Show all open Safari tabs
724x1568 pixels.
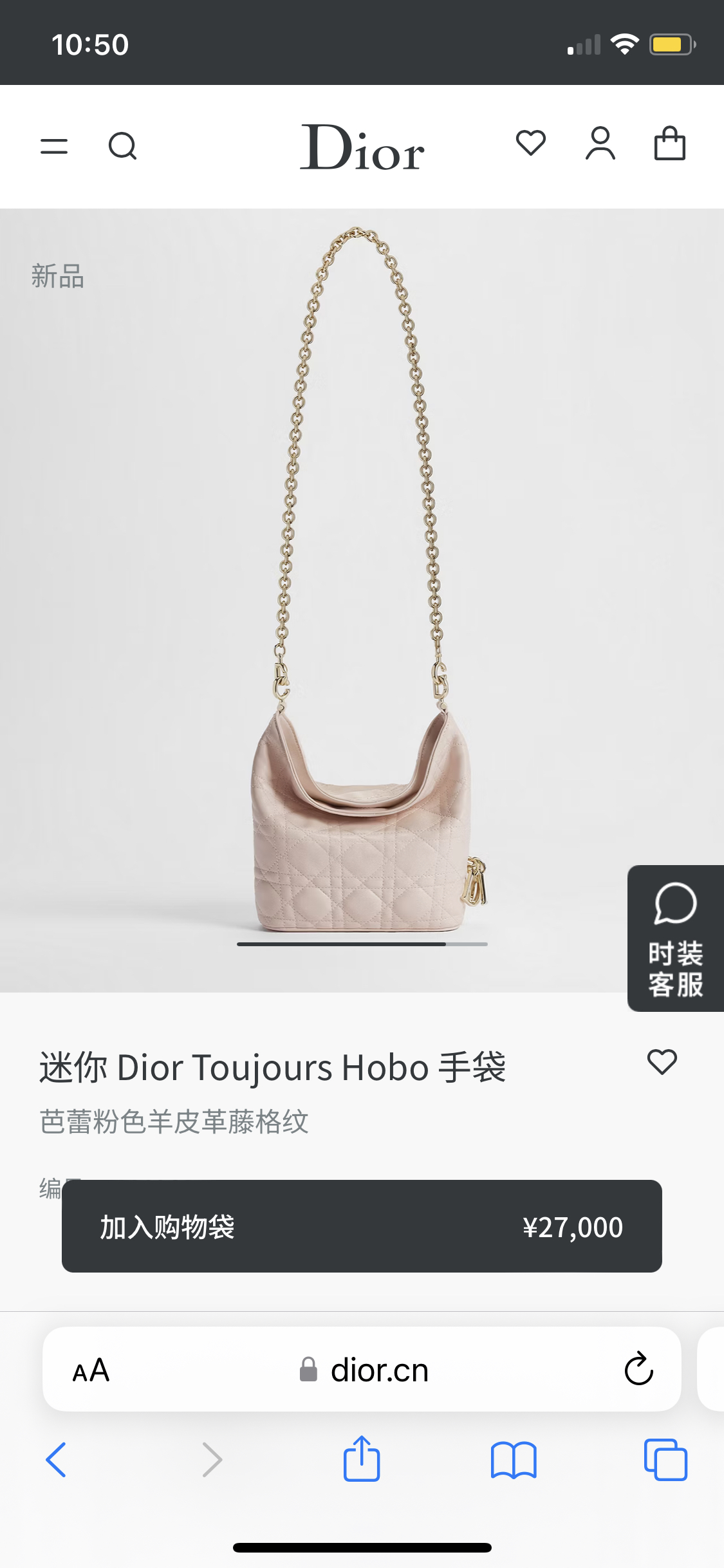coord(665,1460)
